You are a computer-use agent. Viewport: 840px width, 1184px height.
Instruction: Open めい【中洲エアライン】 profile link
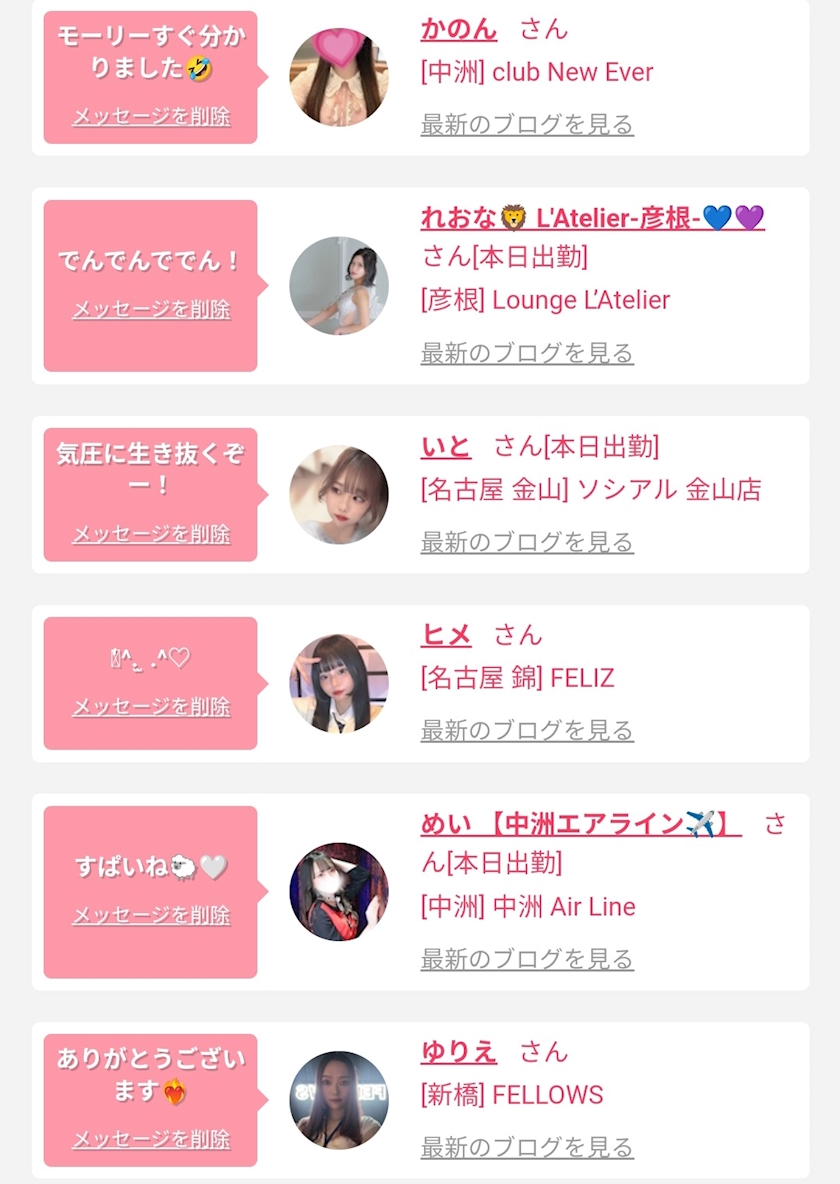[581, 824]
